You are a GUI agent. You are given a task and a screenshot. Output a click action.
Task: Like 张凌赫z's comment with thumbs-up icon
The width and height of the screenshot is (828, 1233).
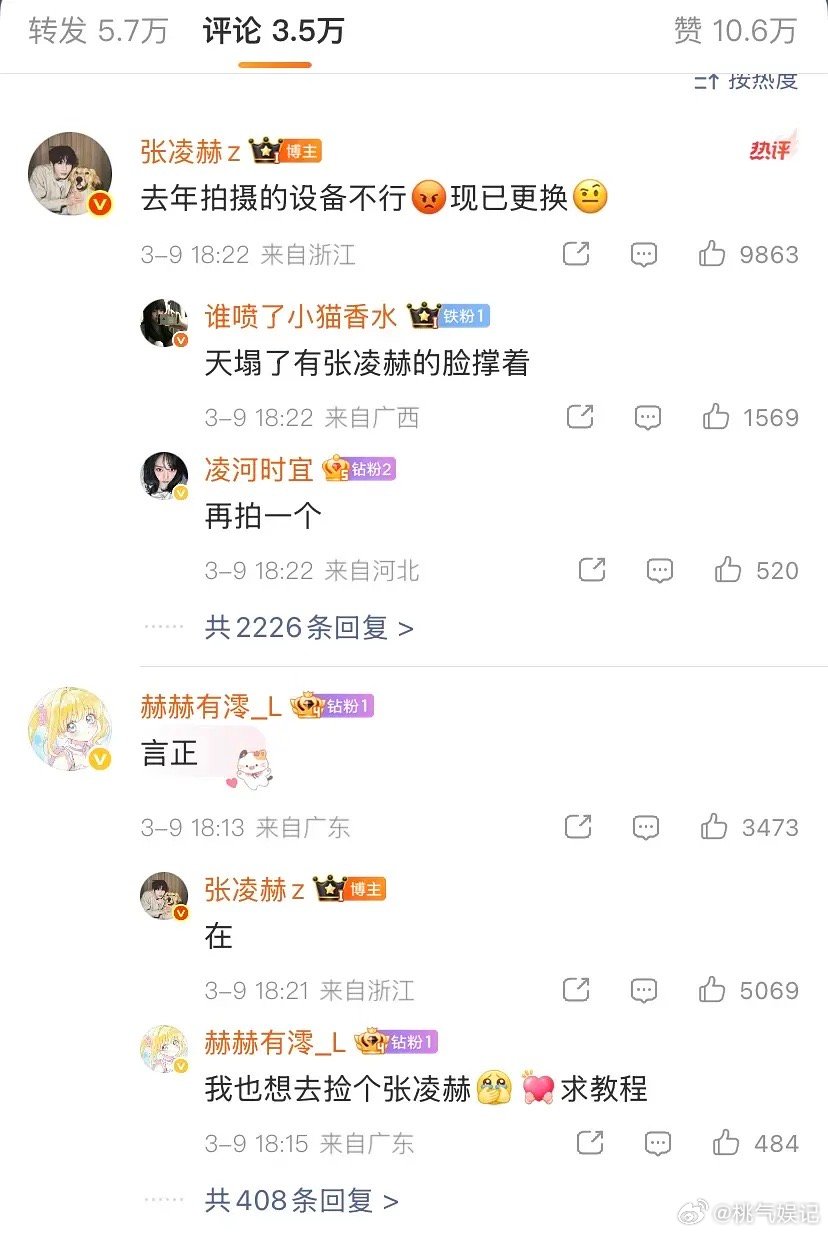711,254
